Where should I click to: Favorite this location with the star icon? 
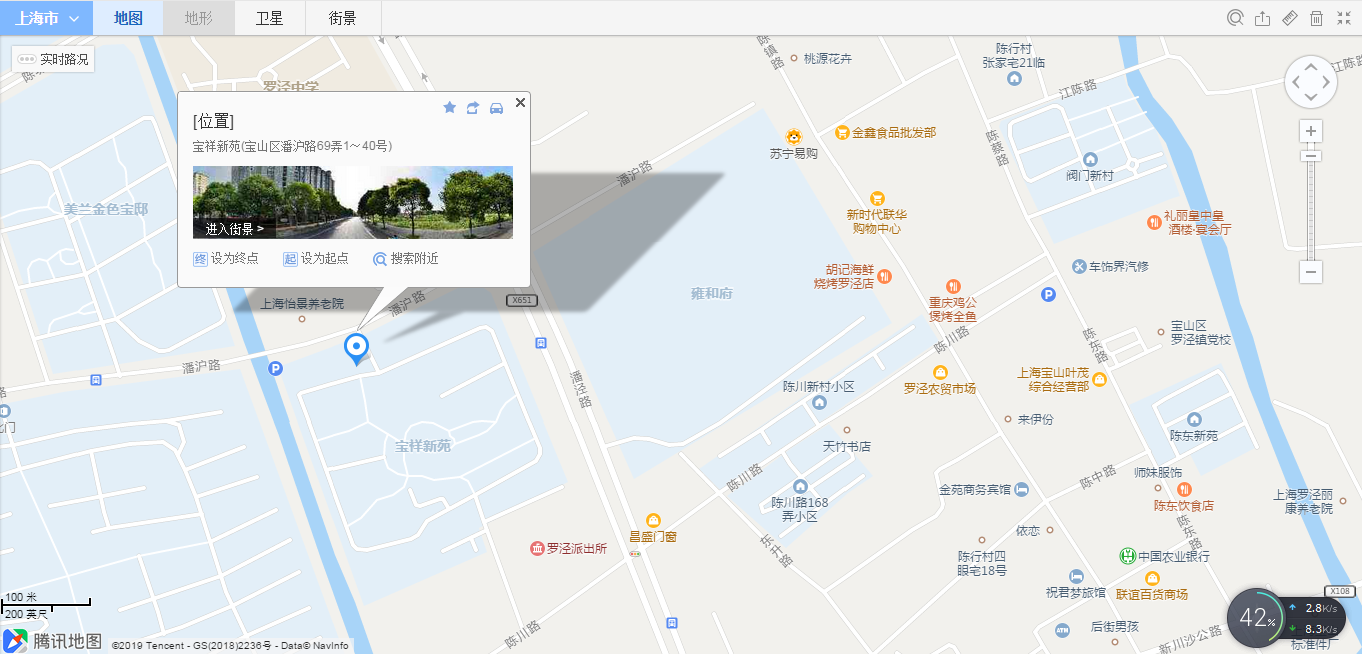pyautogui.click(x=450, y=107)
